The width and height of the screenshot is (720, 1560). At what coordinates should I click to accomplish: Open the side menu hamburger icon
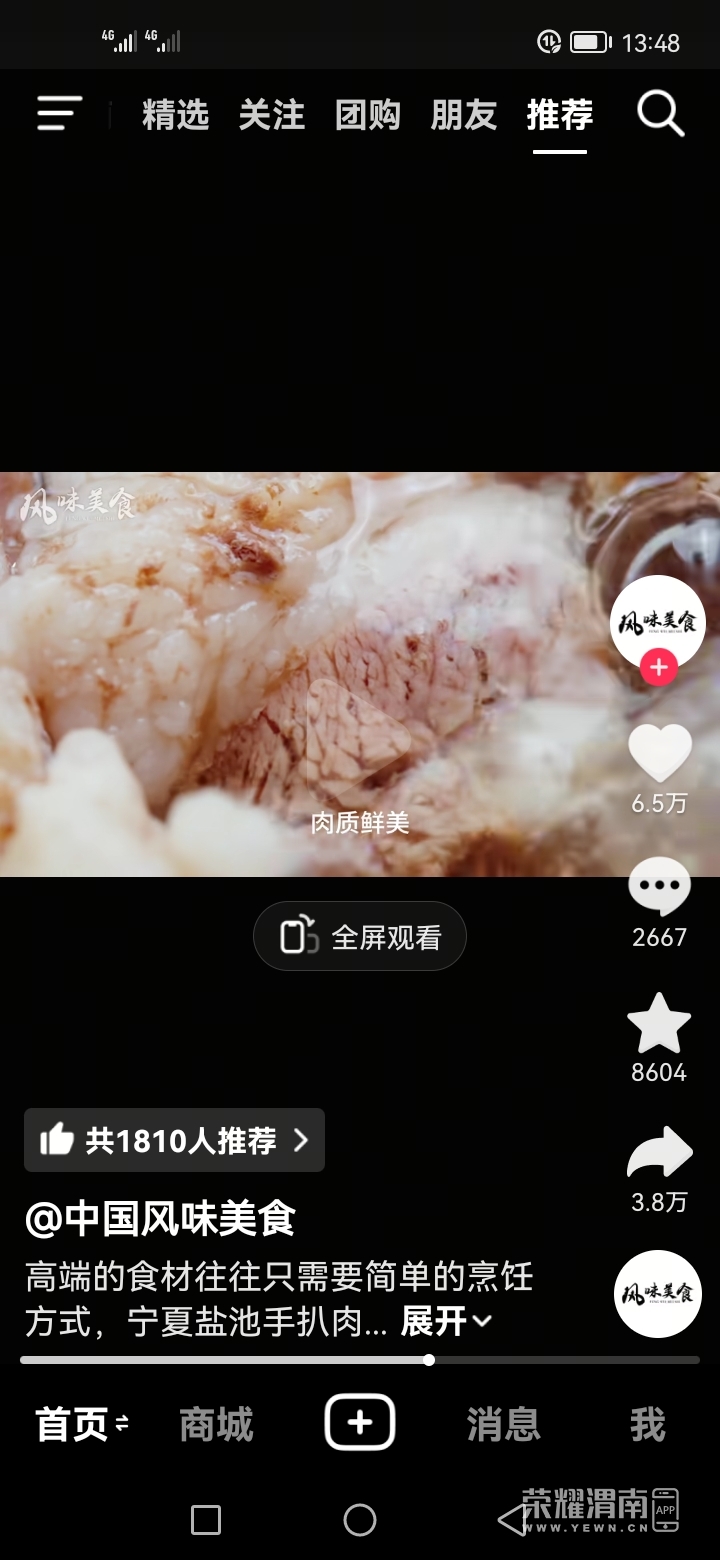pos(59,114)
